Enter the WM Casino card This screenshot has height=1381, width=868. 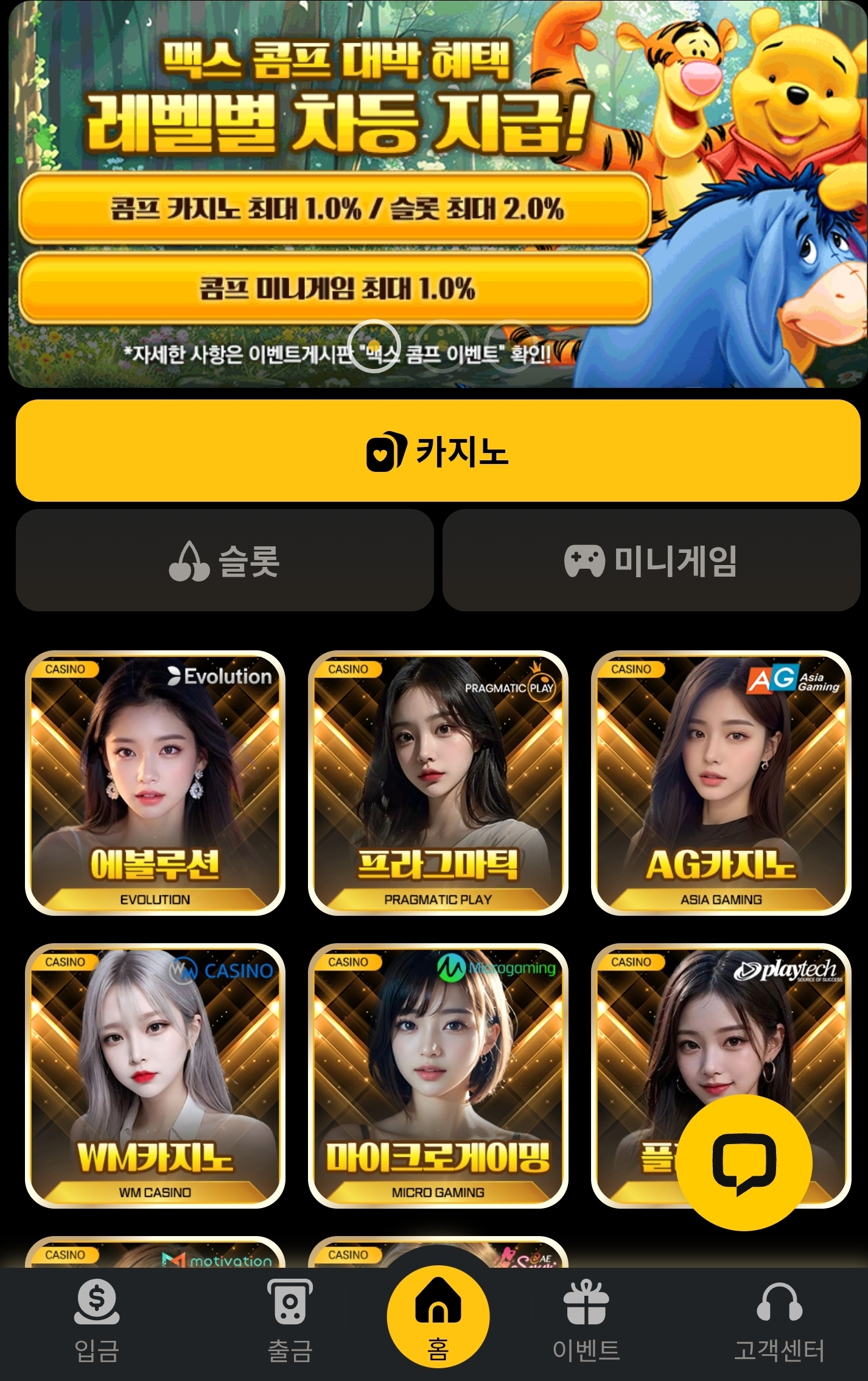(x=155, y=1076)
